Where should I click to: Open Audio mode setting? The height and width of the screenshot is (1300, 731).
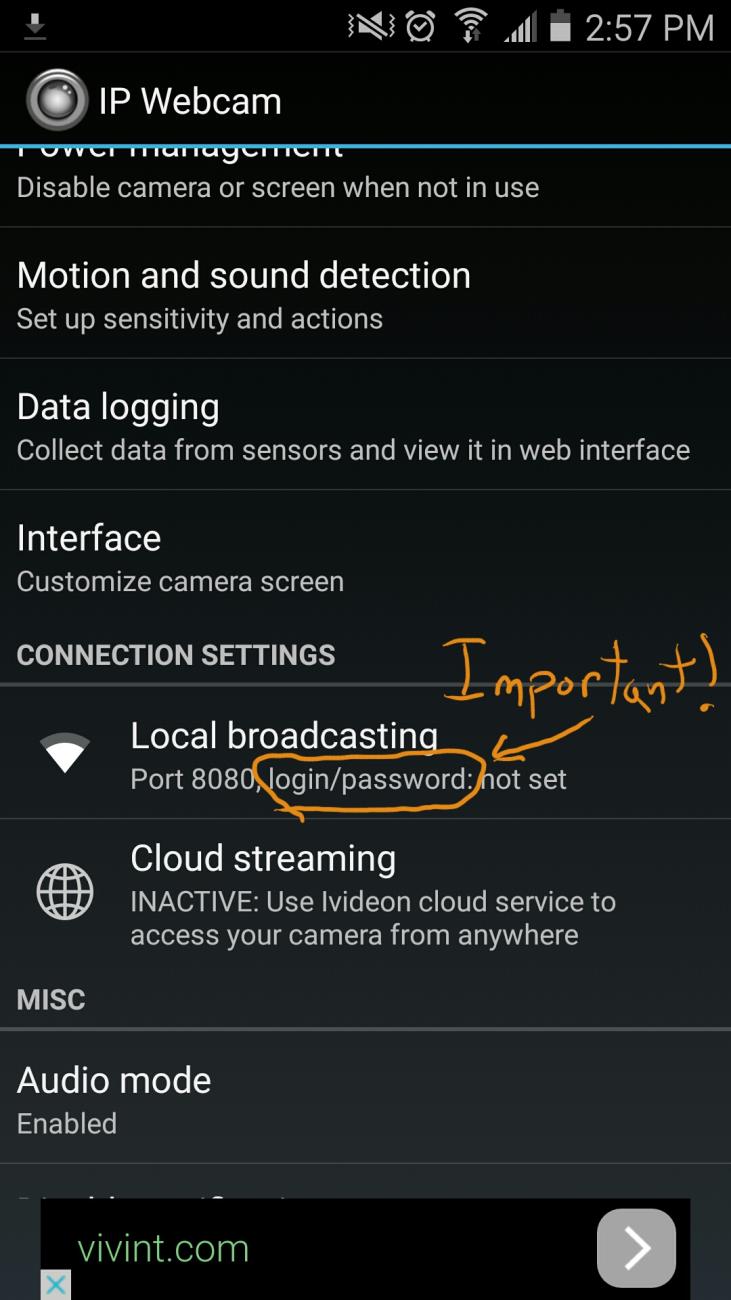click(114, 1099)
